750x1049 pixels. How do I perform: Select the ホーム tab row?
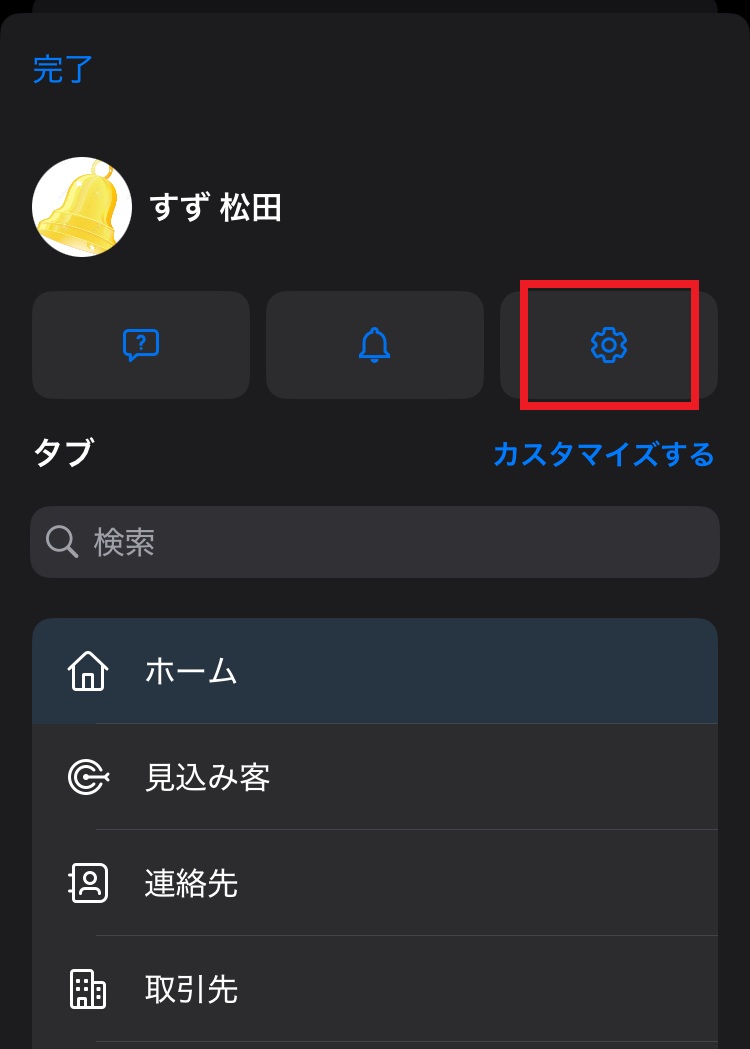375,671
